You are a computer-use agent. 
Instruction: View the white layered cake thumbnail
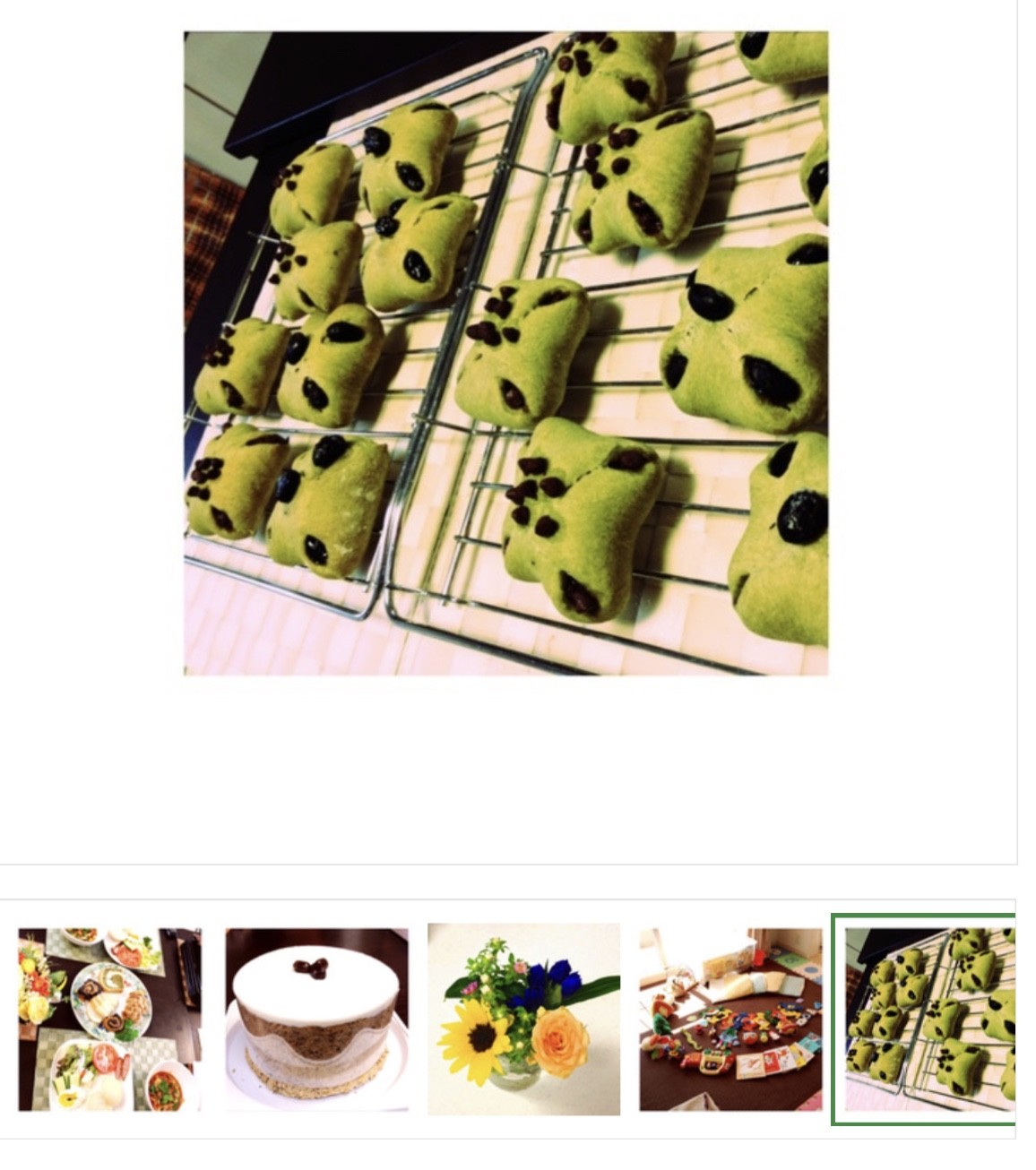point(316,1019)
